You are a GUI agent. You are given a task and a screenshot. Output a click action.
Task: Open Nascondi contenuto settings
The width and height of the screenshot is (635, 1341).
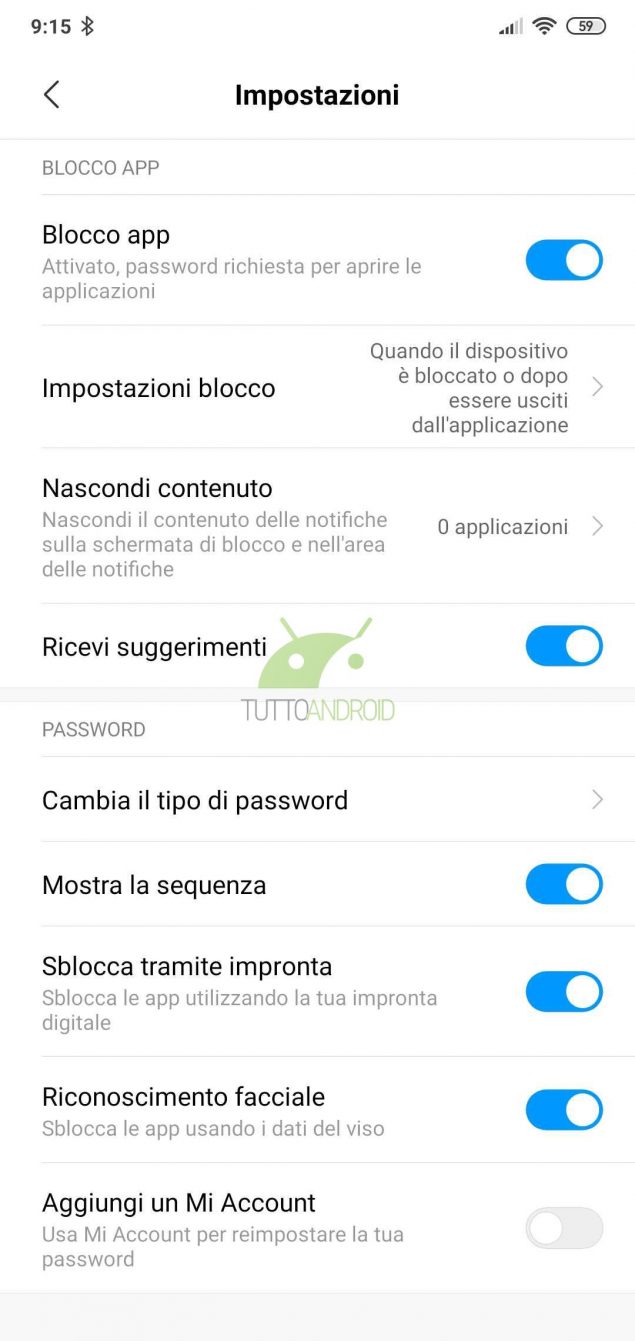click(317, 526)
